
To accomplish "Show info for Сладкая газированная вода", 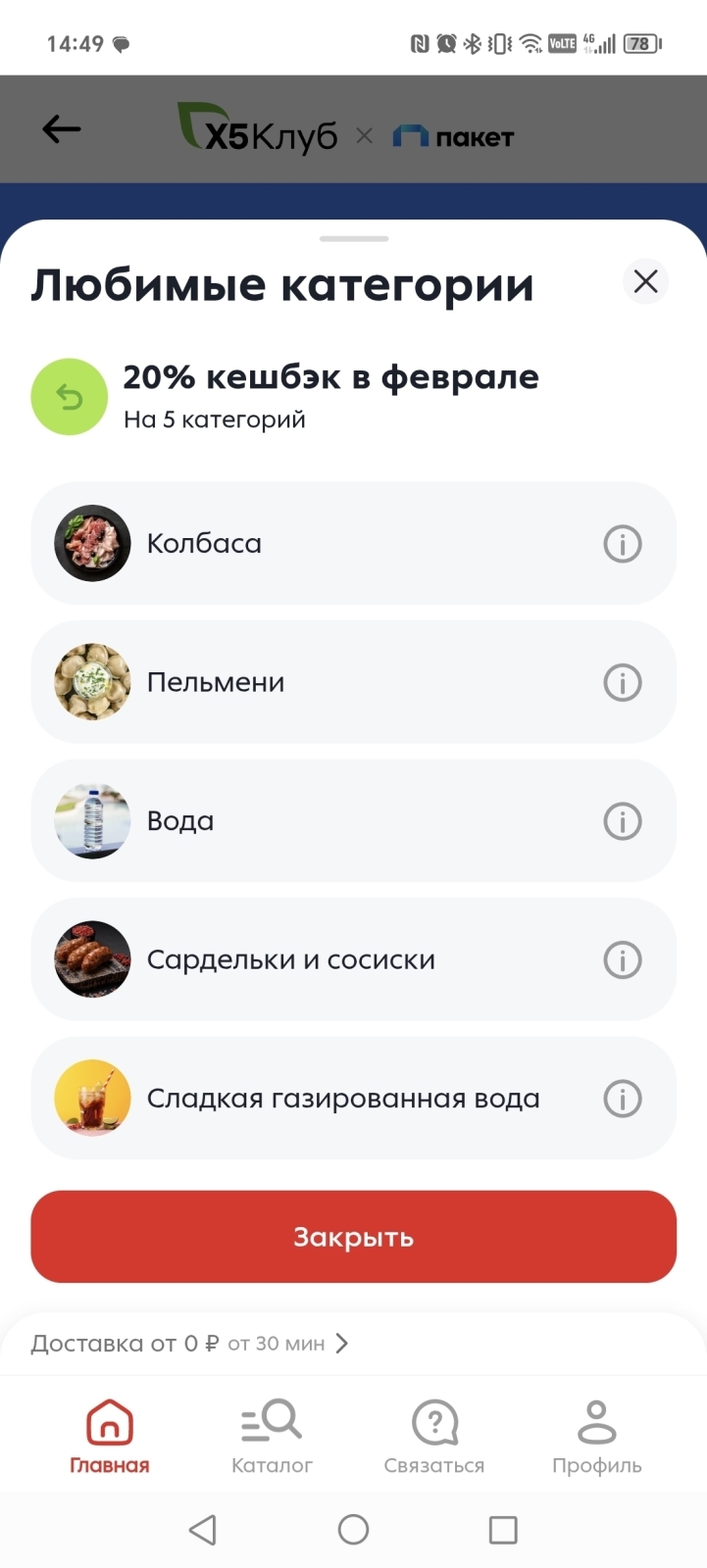I will point(622,1099).
